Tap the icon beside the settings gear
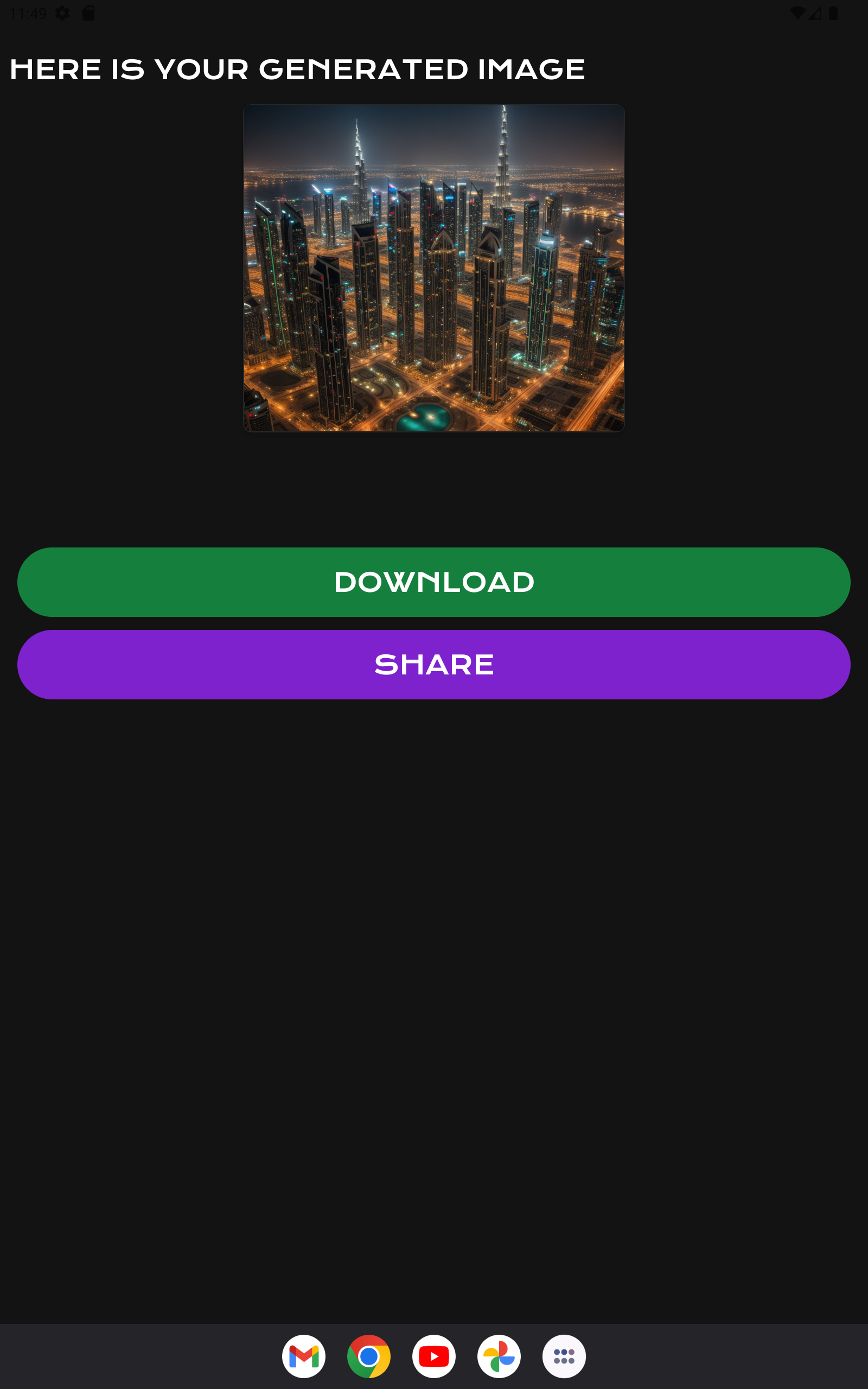Screen dimensions: 868x1389 point(87,13)
